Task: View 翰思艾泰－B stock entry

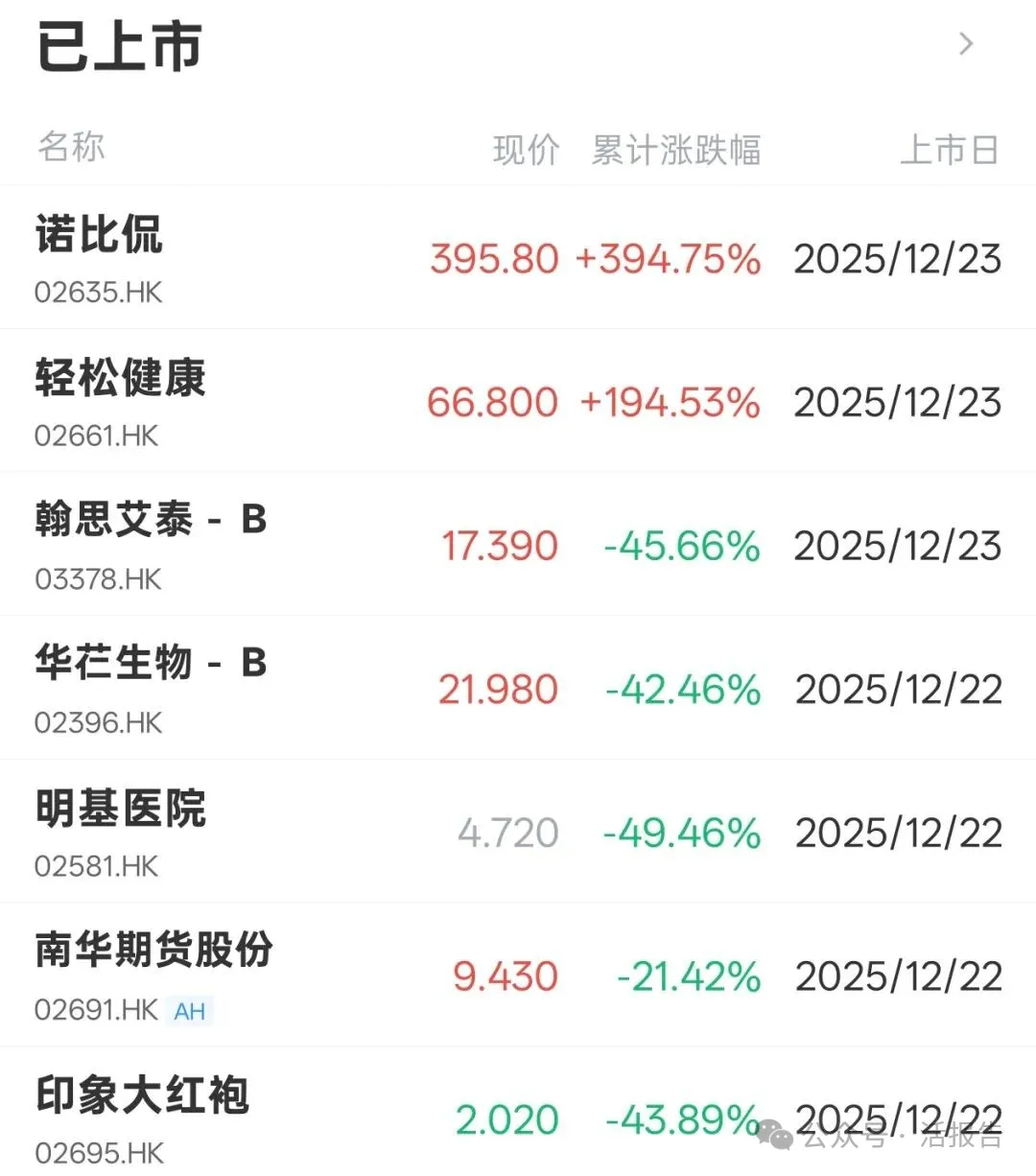Action: (151, 522)
